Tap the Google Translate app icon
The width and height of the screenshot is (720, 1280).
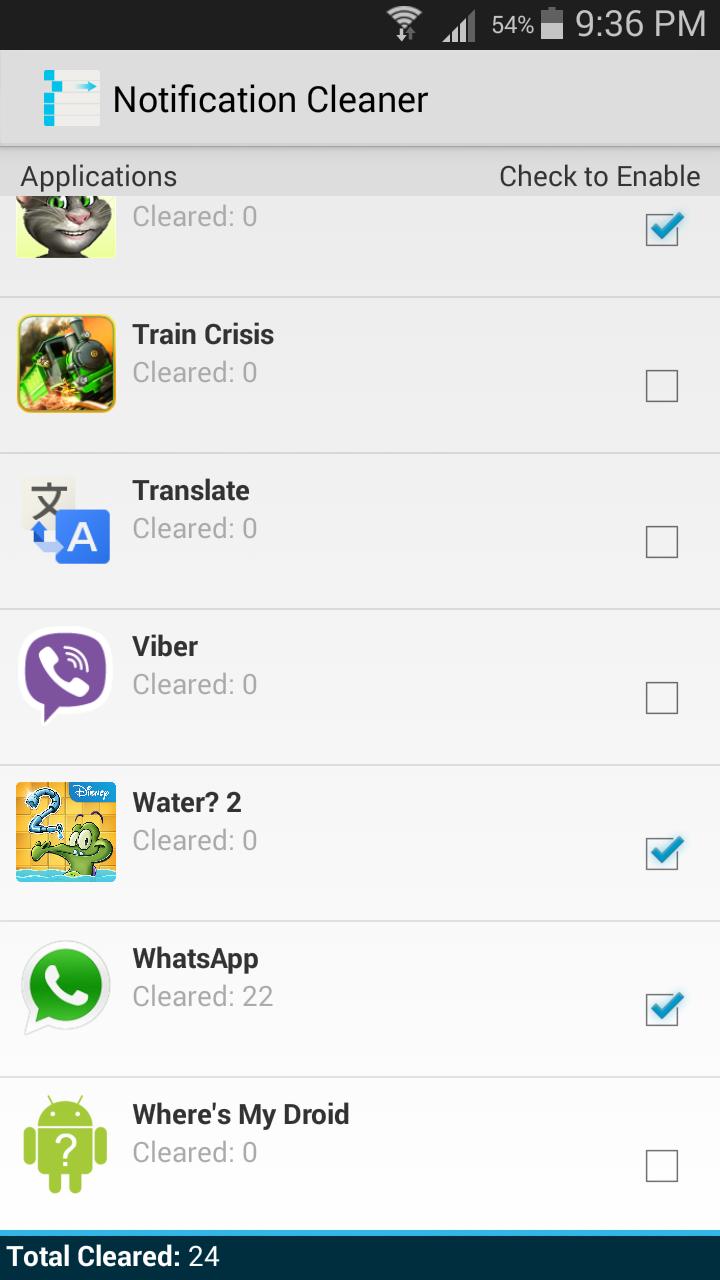coord(65,519)
